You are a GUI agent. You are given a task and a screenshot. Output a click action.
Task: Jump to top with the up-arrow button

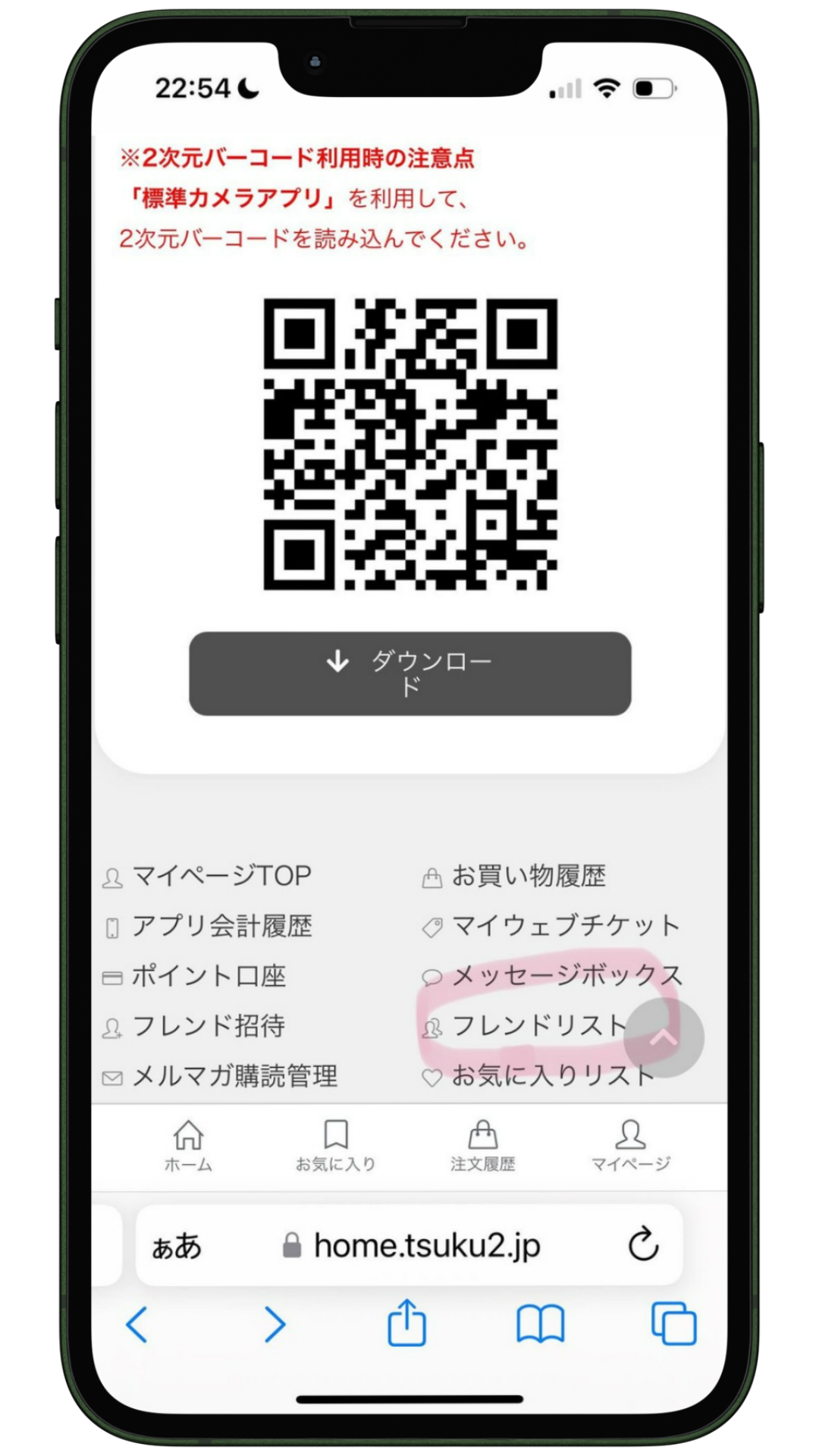664,1037
